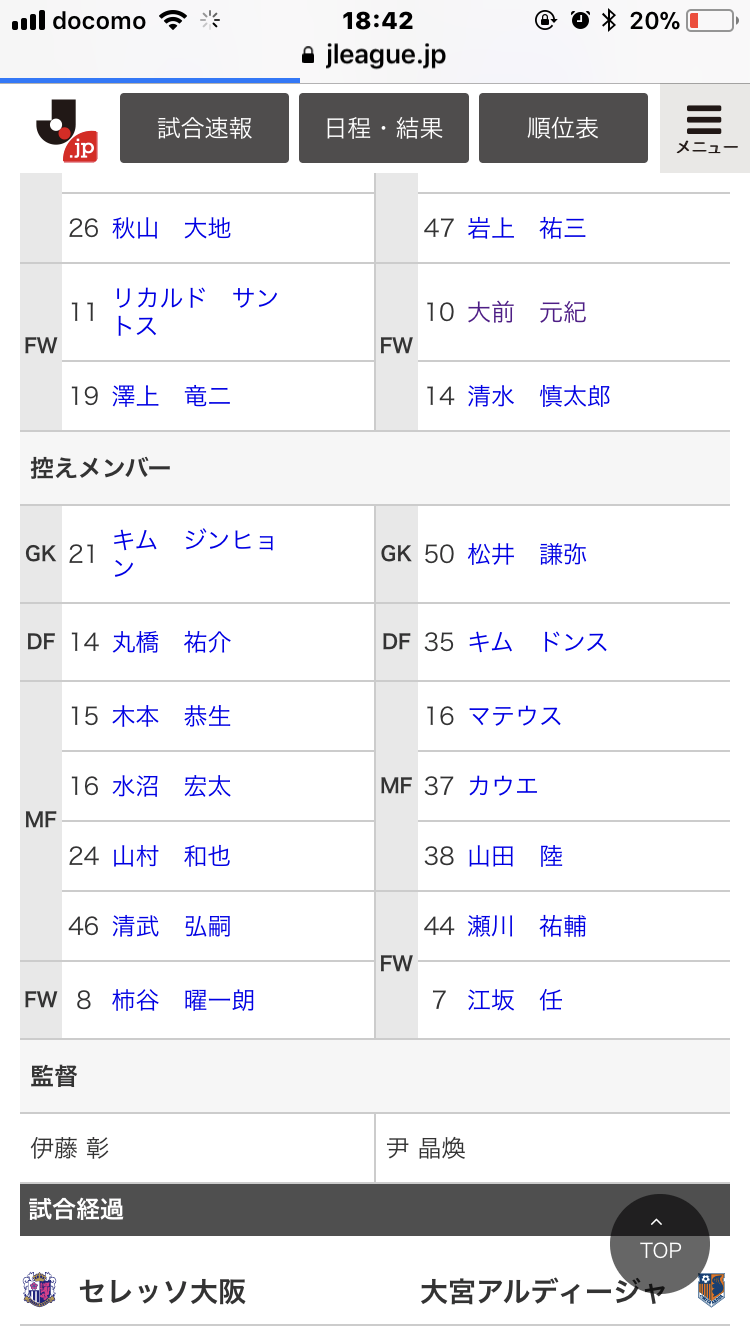Tap the jleague.jp address bar

[375, 55]
